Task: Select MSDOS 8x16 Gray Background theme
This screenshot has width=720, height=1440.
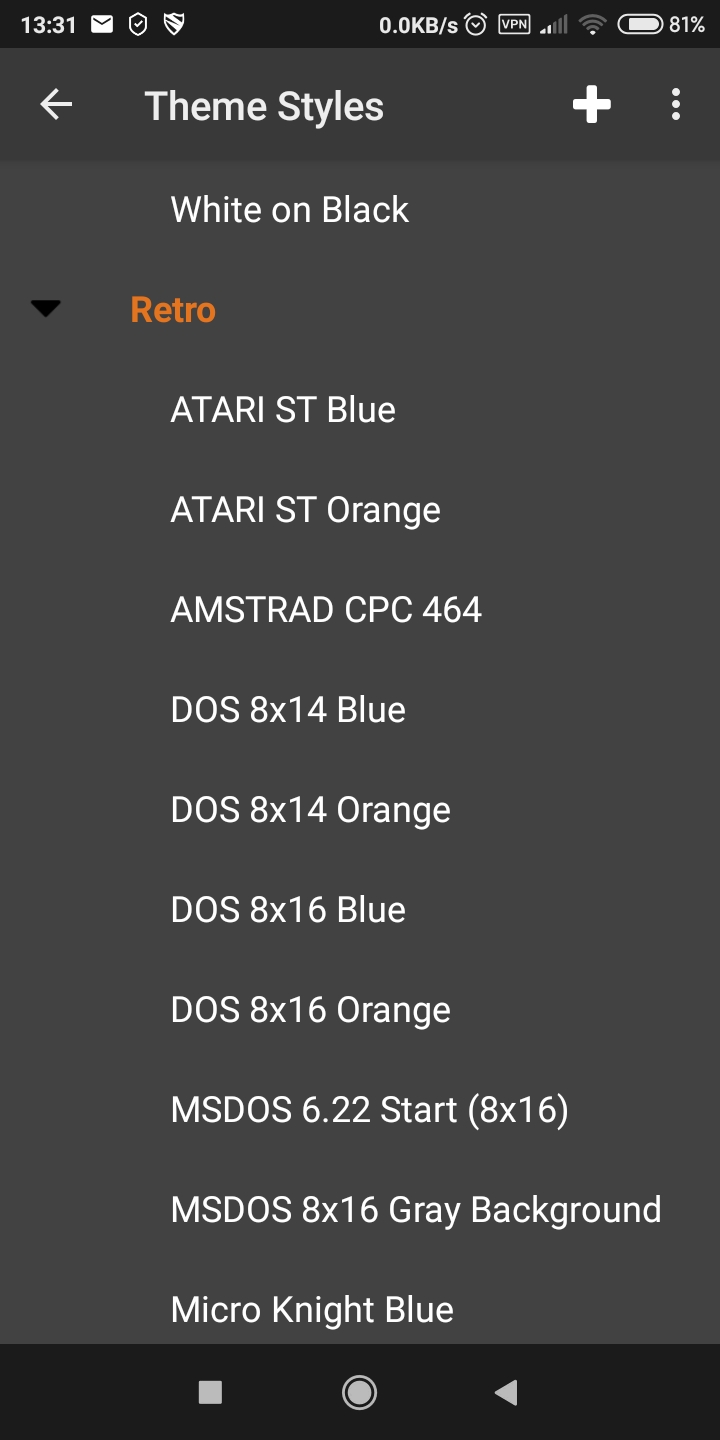Action: click(415, 1210)
